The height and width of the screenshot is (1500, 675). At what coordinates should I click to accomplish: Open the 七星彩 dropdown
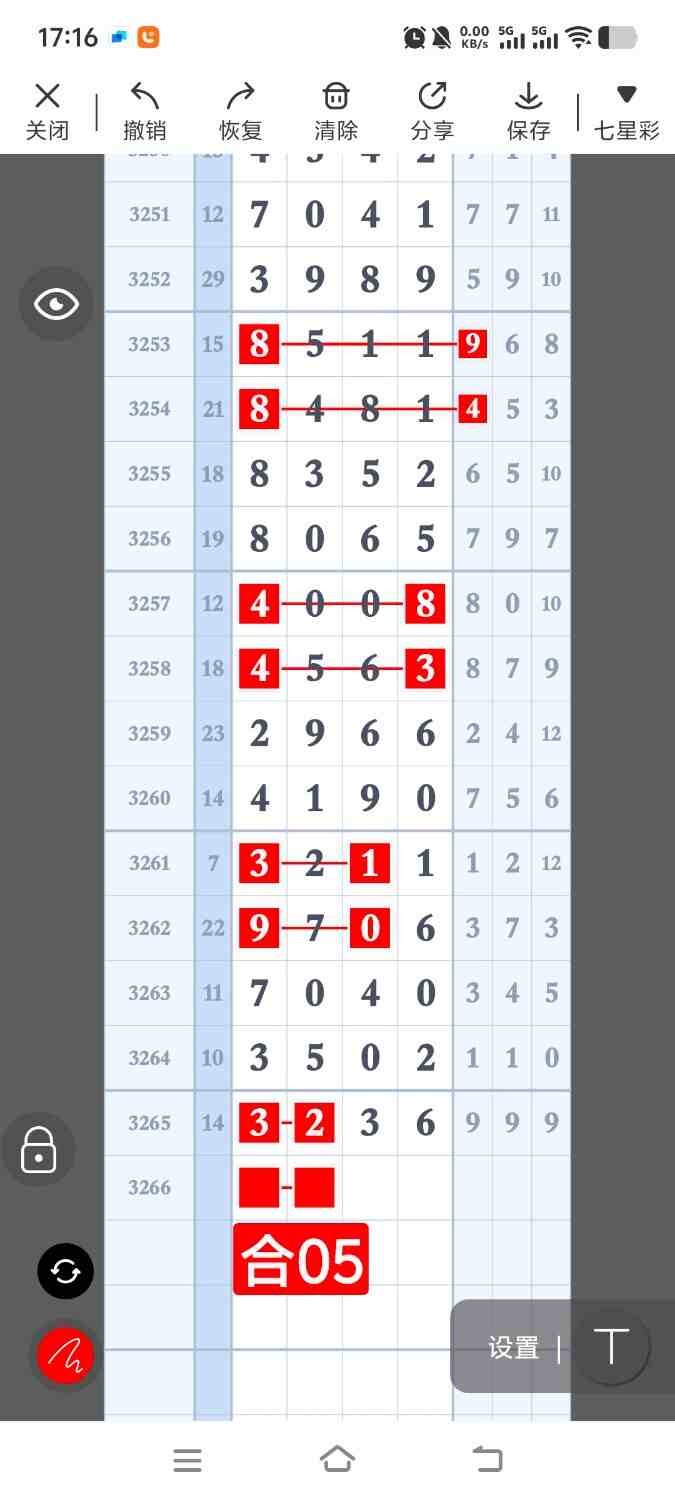click(x=626, y=111)
